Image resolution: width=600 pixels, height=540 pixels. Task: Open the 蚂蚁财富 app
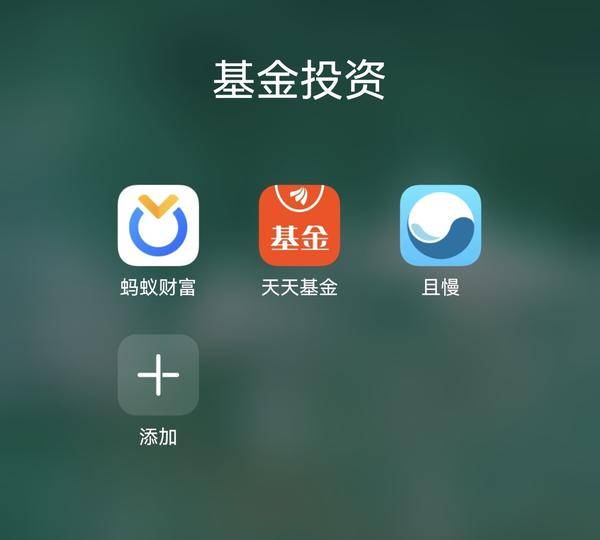click(158, 225)
